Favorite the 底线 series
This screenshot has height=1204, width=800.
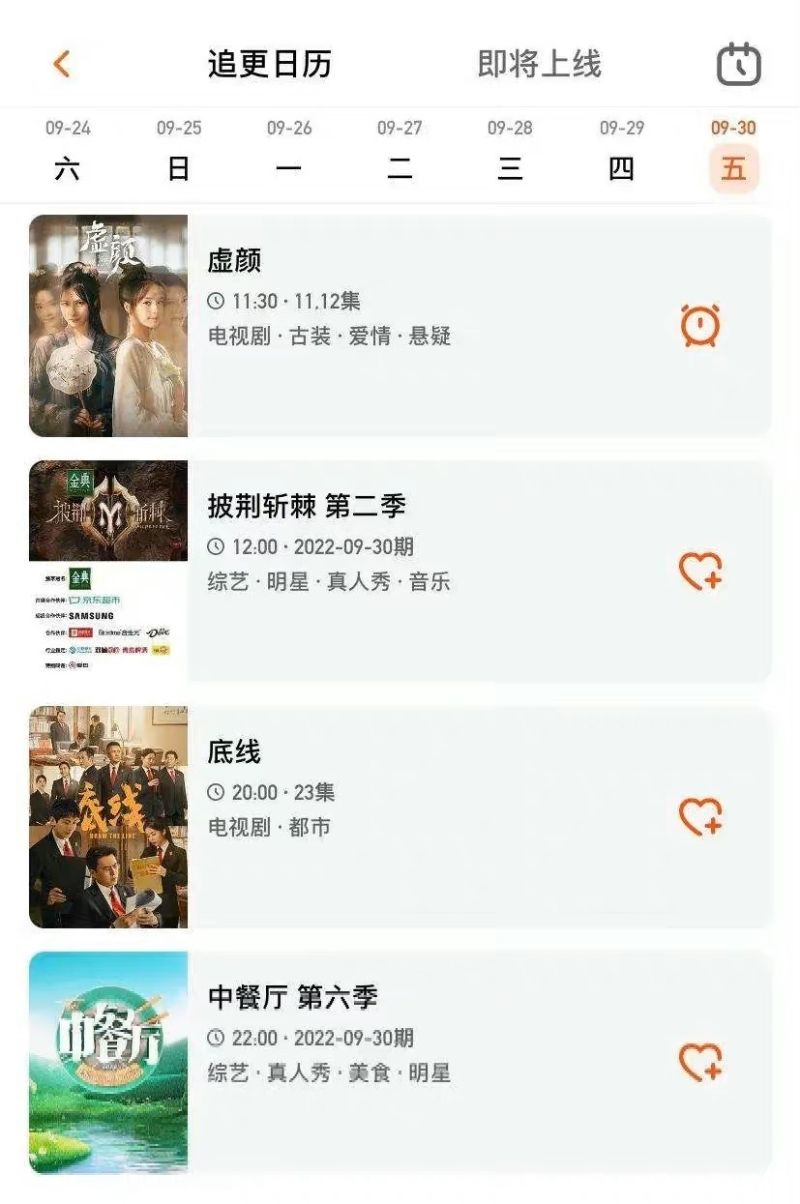[x=700, y=817]
